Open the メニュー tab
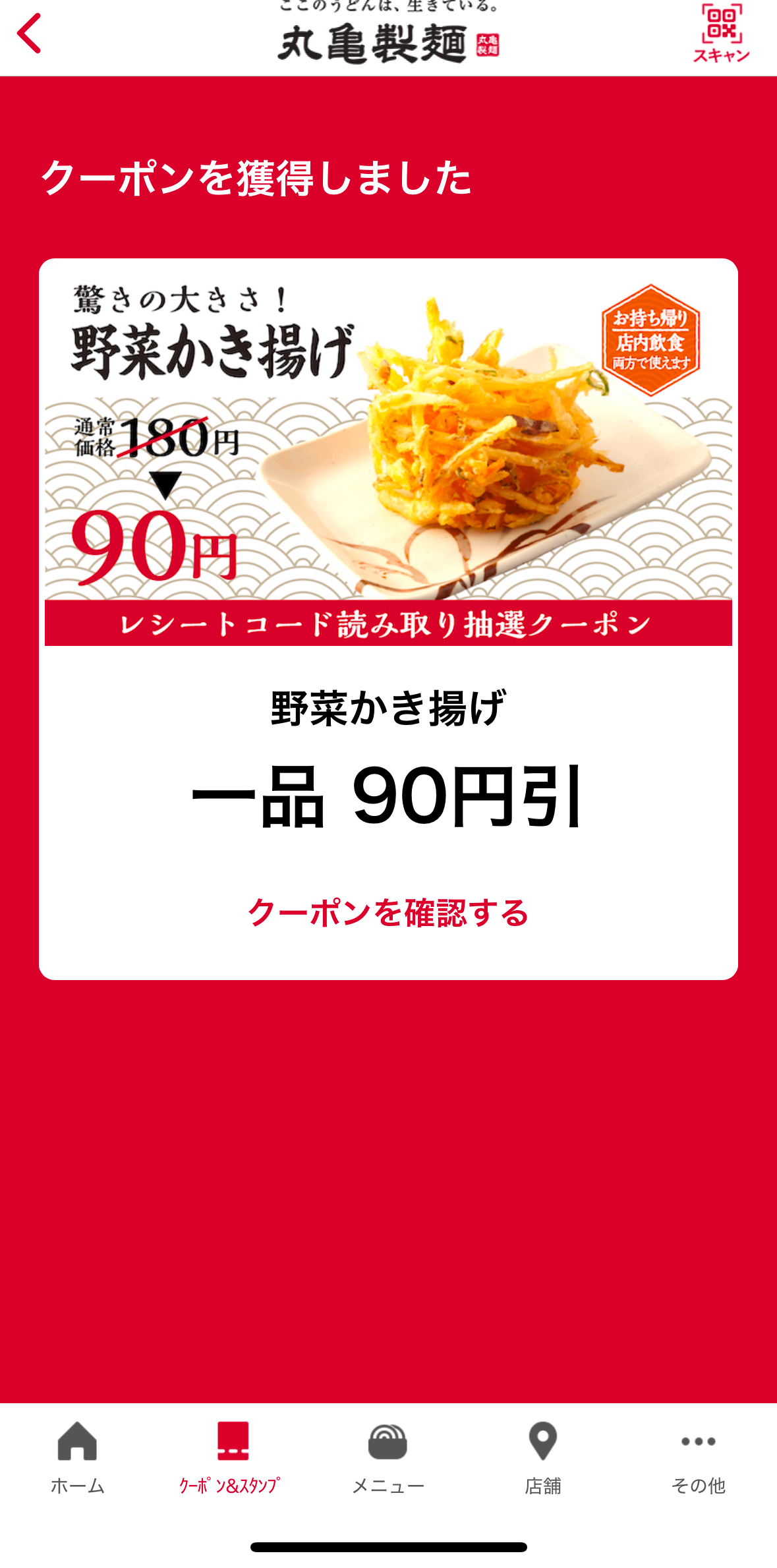Viewport: 777px width, 1568px height. pos(388,1458)
